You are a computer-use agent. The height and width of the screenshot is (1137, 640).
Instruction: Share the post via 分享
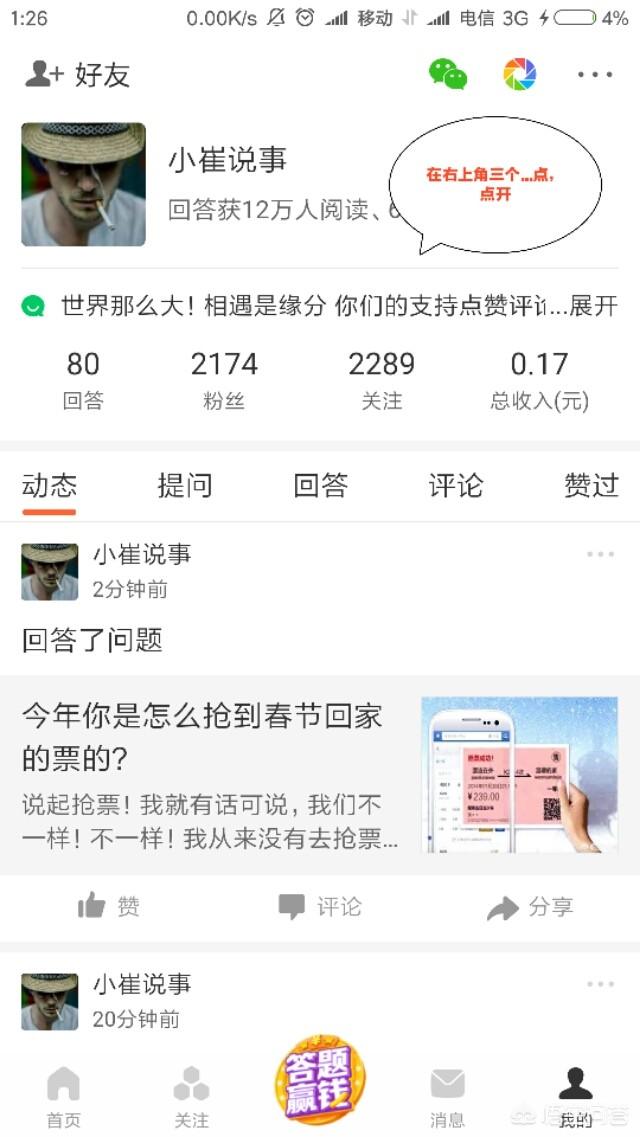[530, 907]
